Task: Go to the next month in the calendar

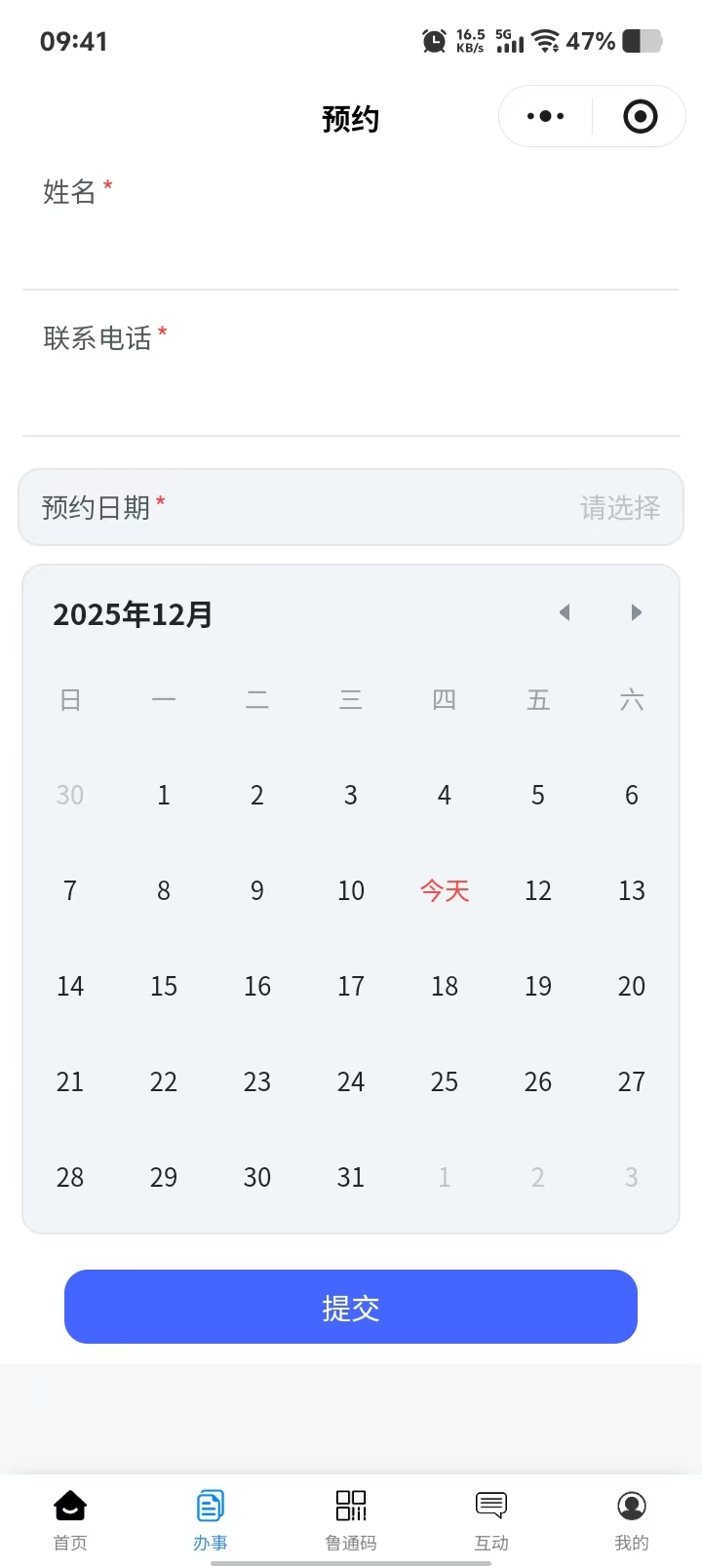Action: click(x=636, y=612)
